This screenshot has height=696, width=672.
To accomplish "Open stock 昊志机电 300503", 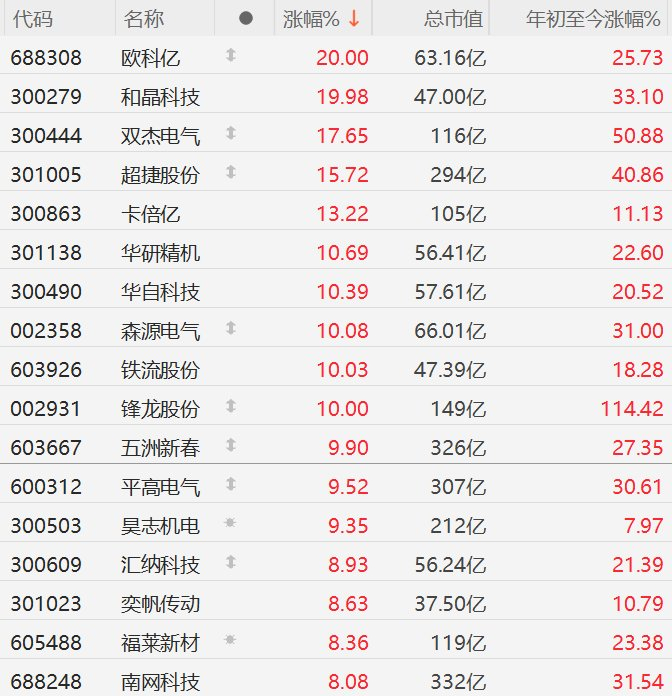I will point(336,526).
